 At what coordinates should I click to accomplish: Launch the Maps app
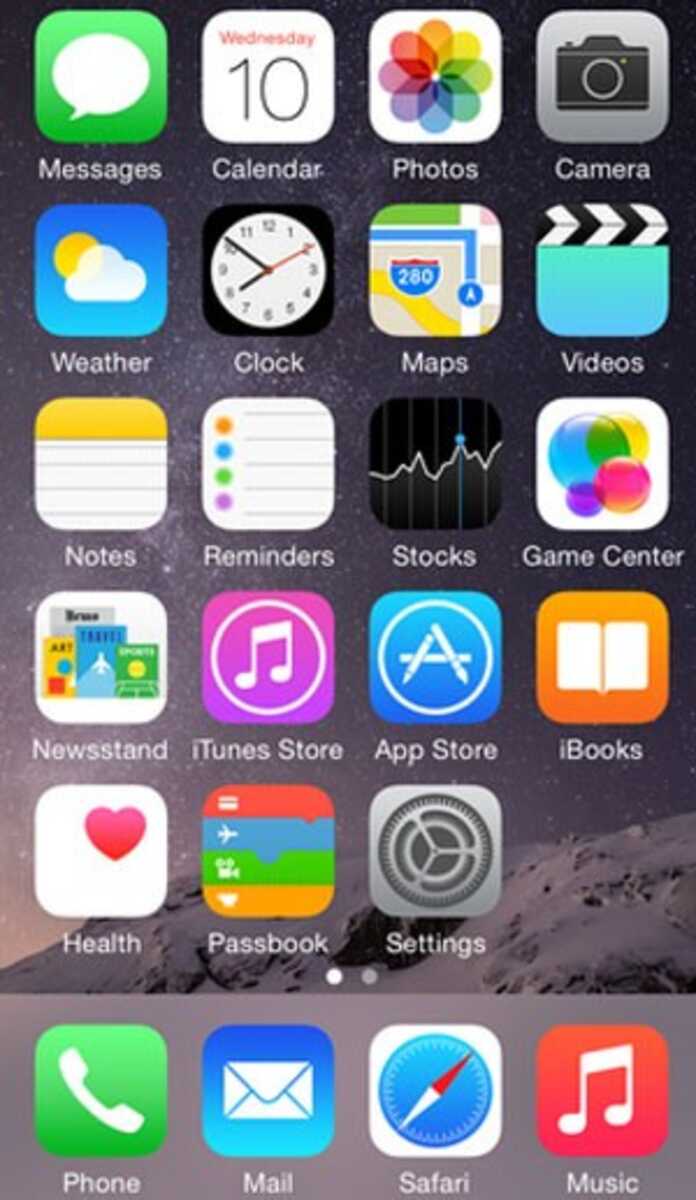[435, 270]
